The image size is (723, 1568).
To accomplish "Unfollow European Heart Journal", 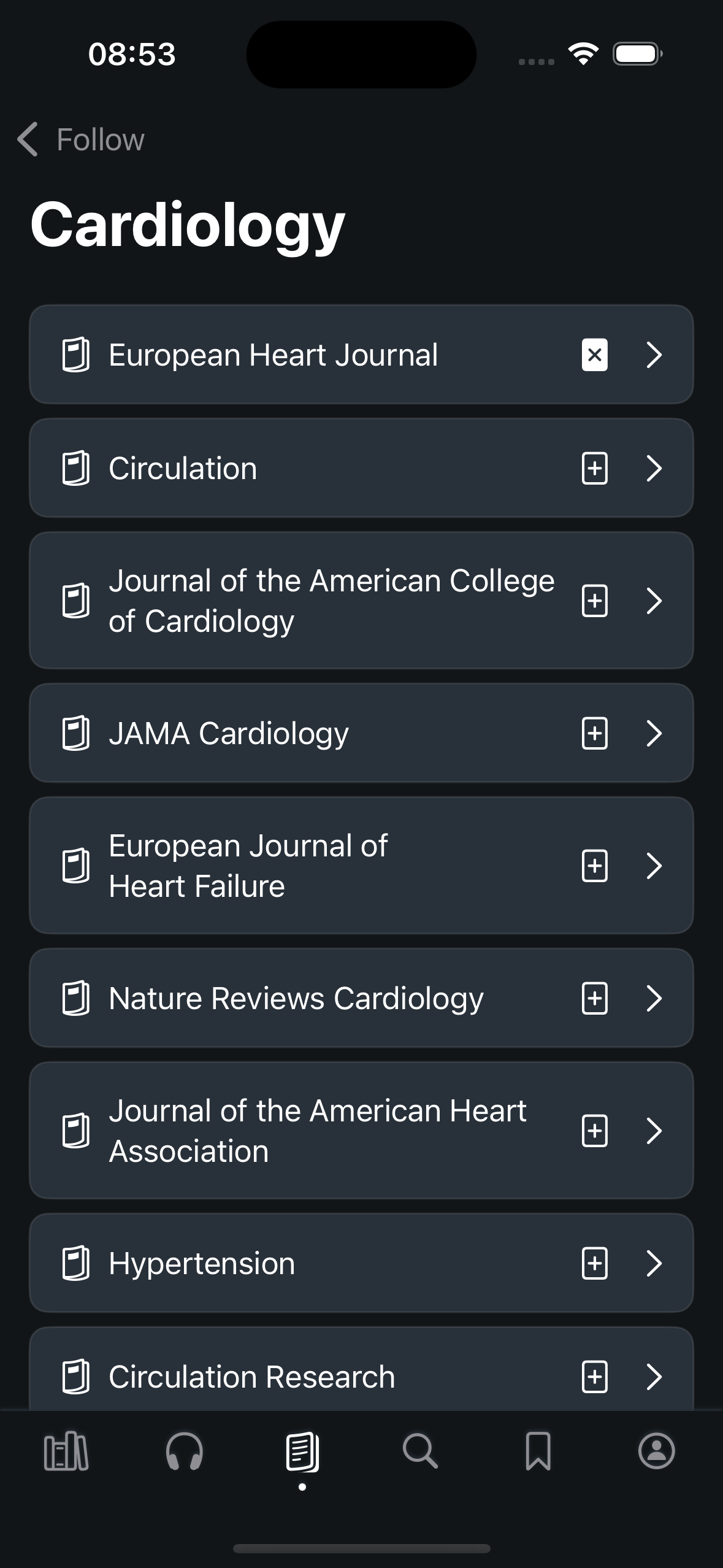I will tap(594, 355).
